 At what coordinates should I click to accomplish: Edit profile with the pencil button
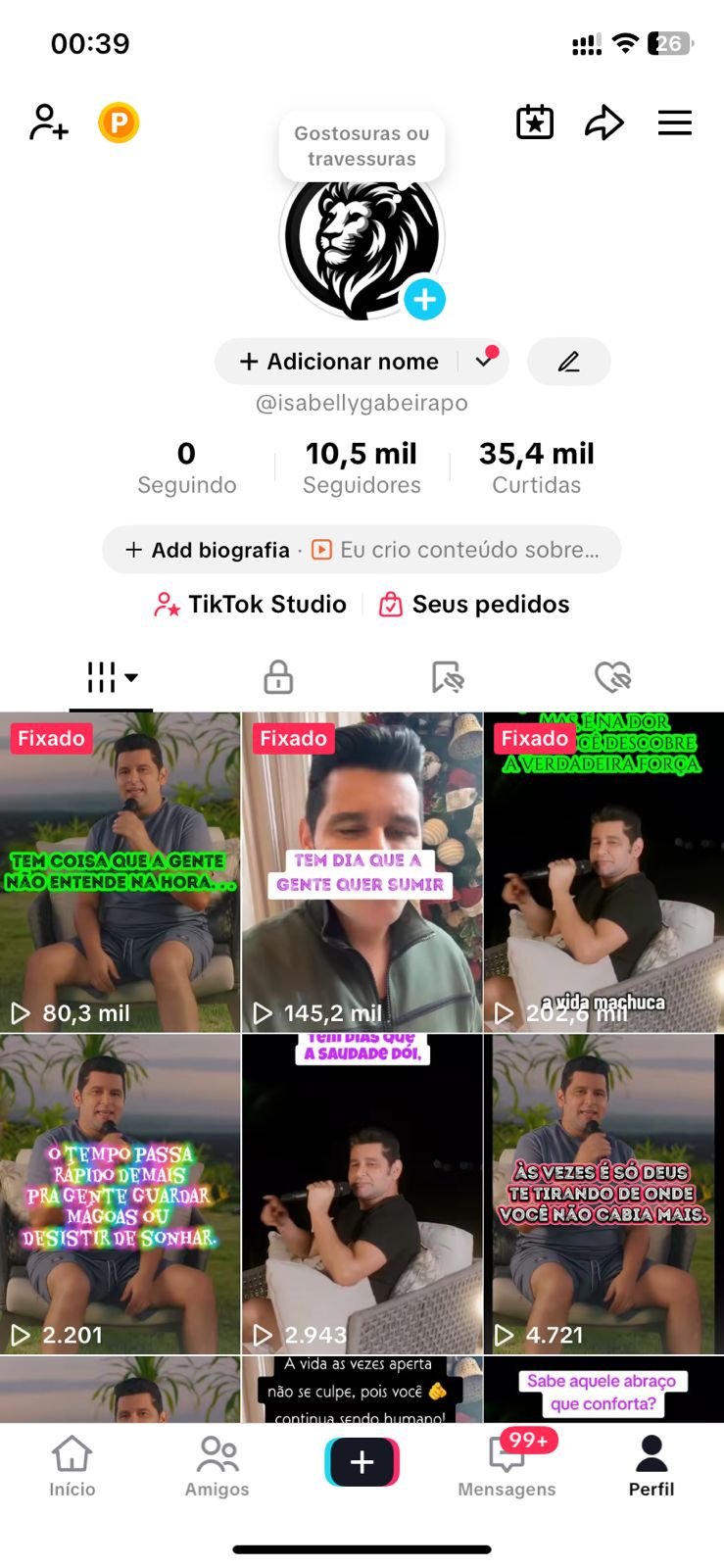(x=568, y=362)
